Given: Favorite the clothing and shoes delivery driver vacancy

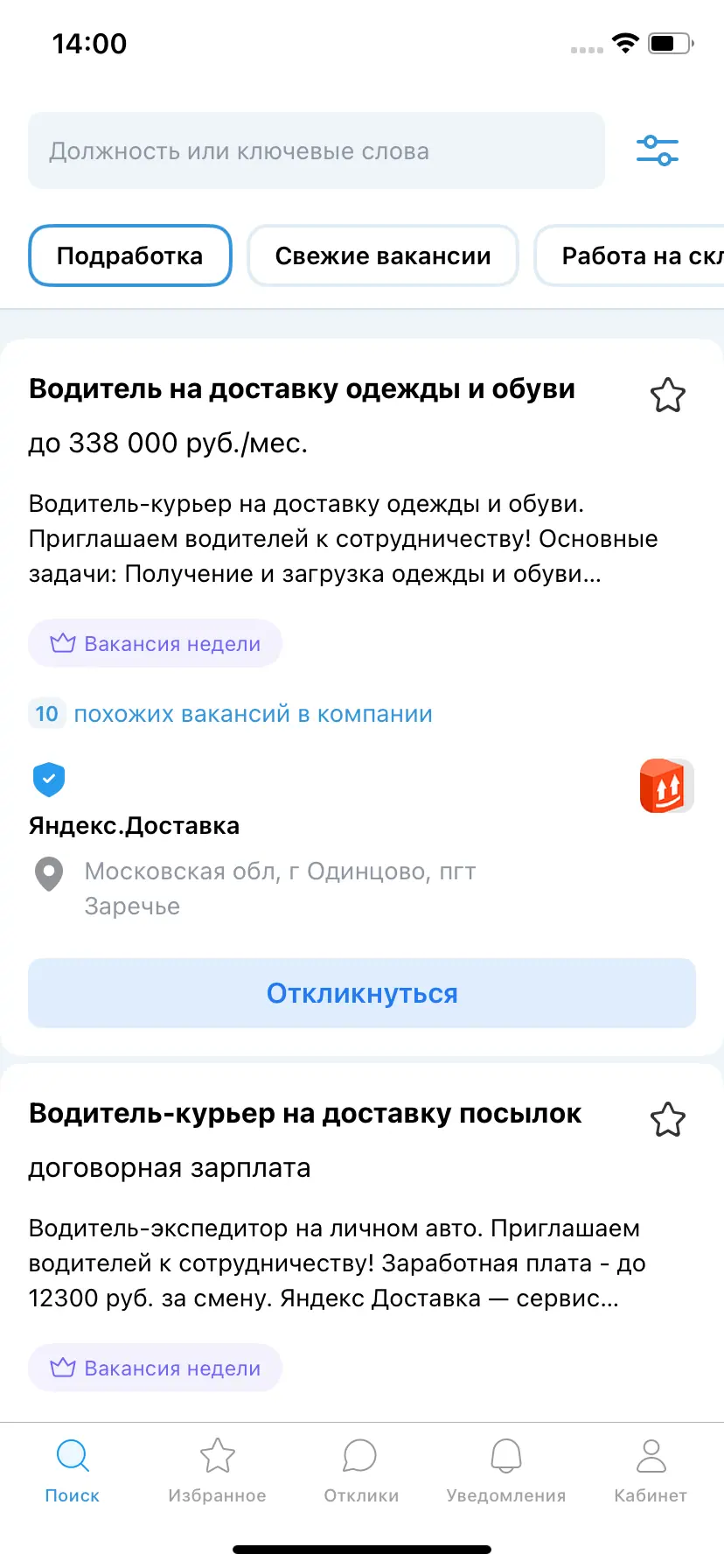Looking at the screenshot, I should coord(667,395).
